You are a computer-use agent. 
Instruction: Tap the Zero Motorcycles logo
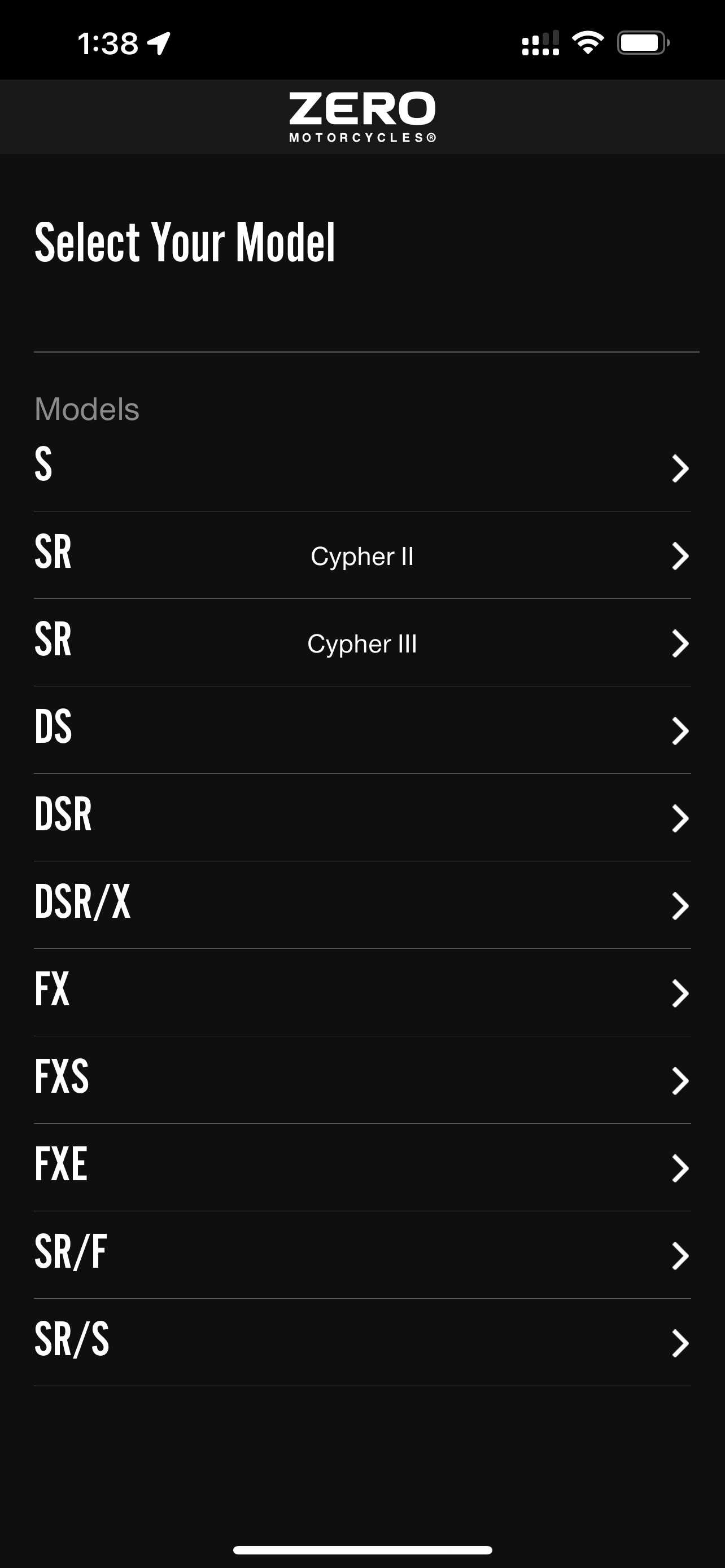tap(362, 116)
